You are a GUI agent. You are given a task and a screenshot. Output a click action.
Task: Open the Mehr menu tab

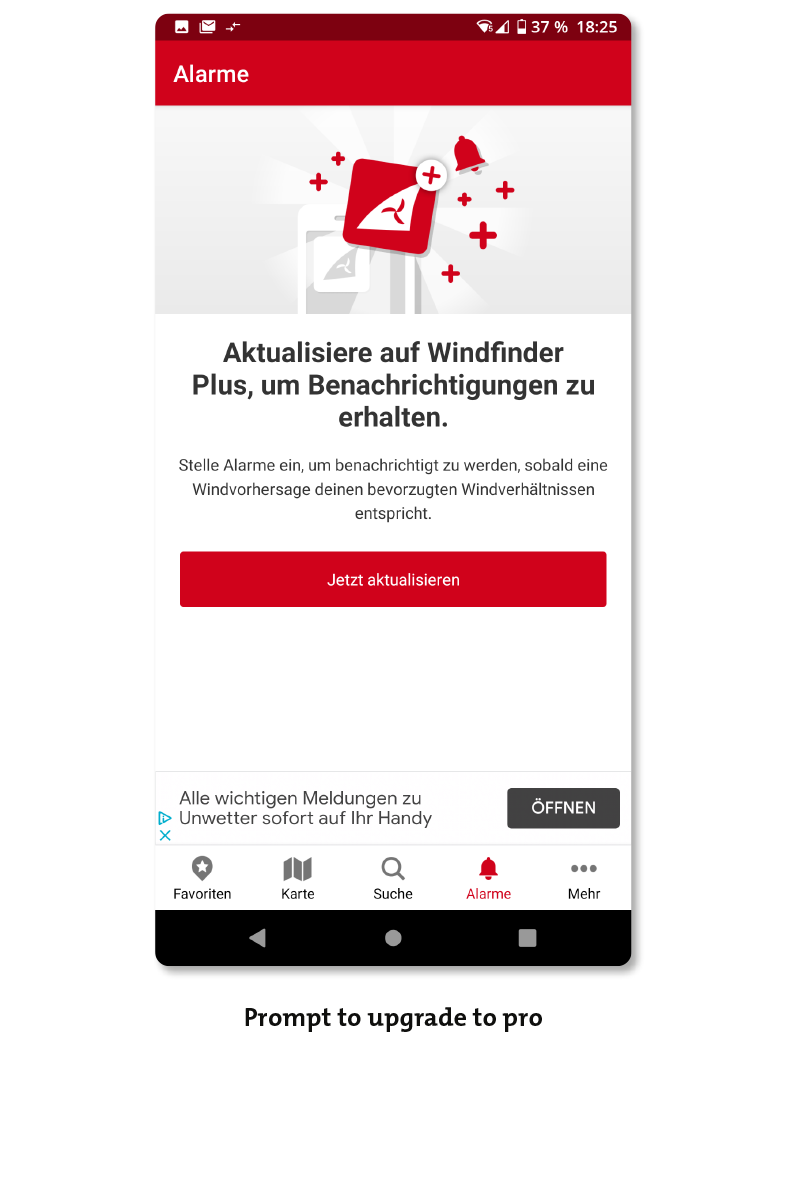(584, 879)
